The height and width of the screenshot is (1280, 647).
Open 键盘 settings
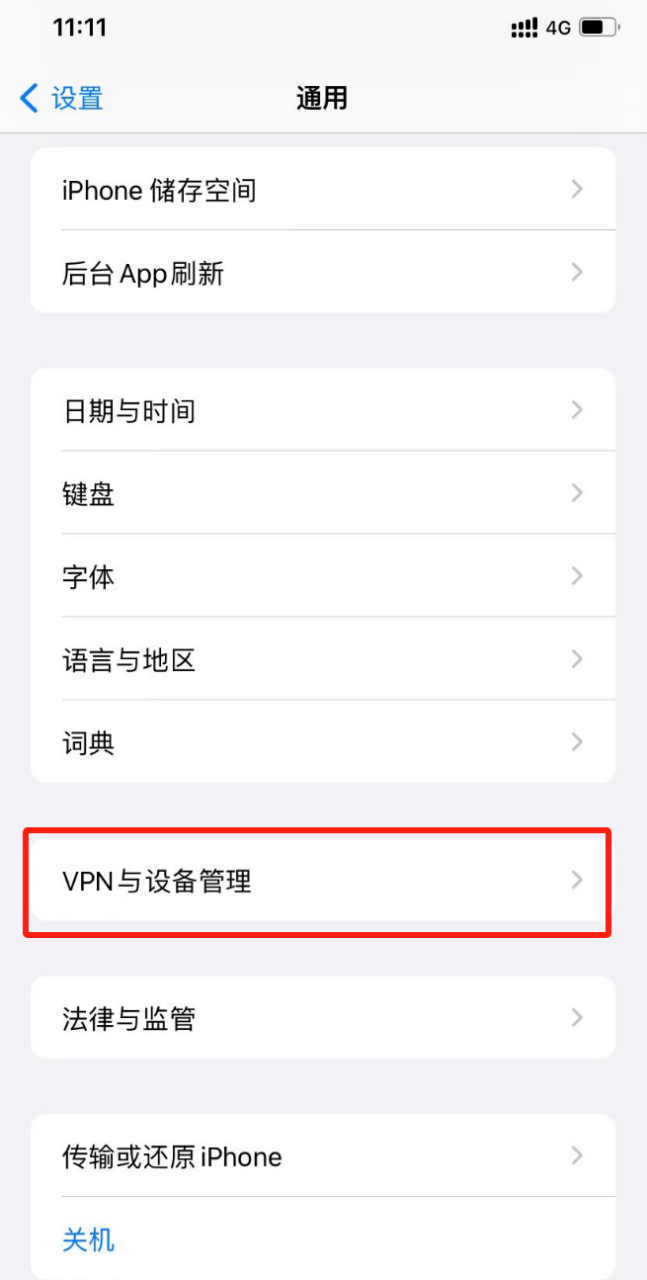coord(322,493)
